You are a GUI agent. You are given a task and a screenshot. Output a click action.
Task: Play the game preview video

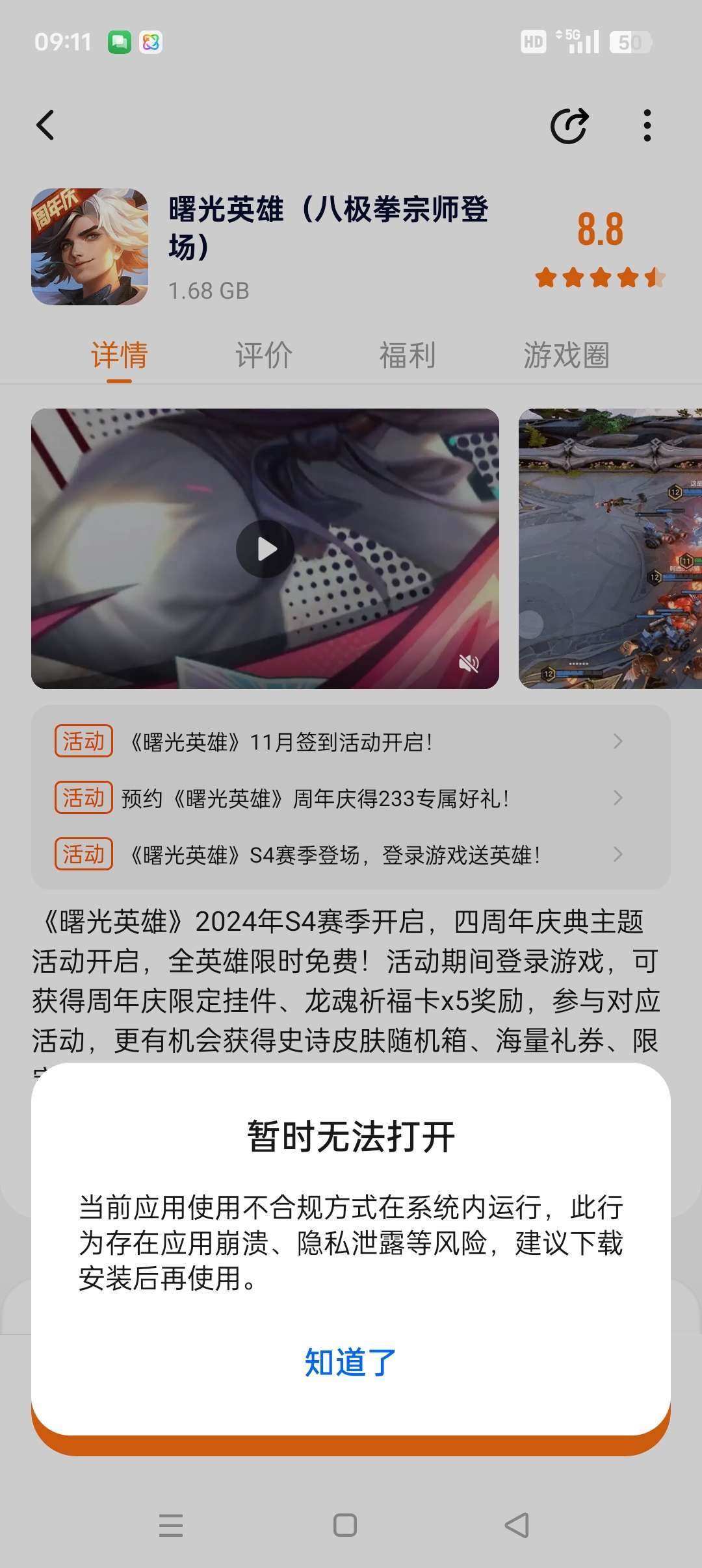265,549
